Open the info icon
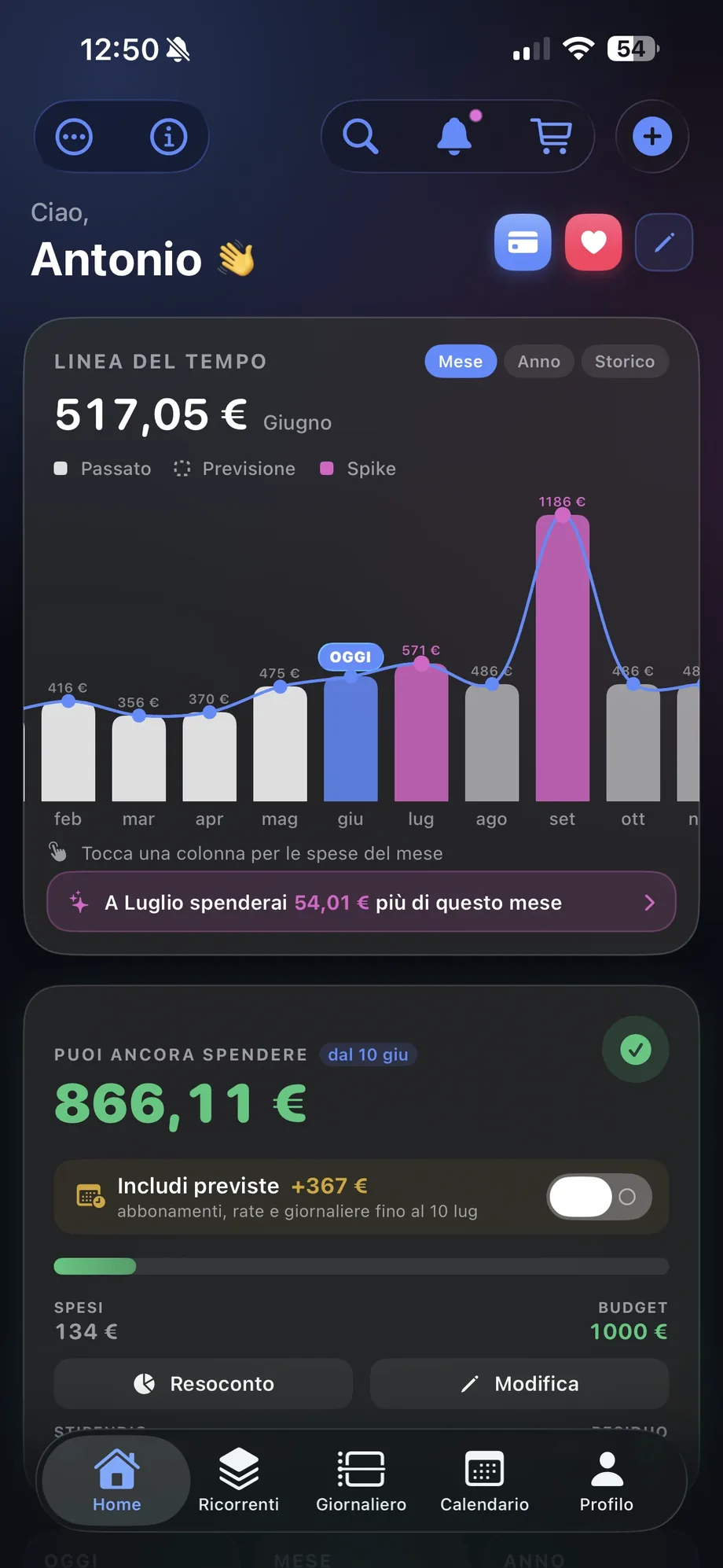Screen dimensions: 723x1568 (x=168, y=137)
